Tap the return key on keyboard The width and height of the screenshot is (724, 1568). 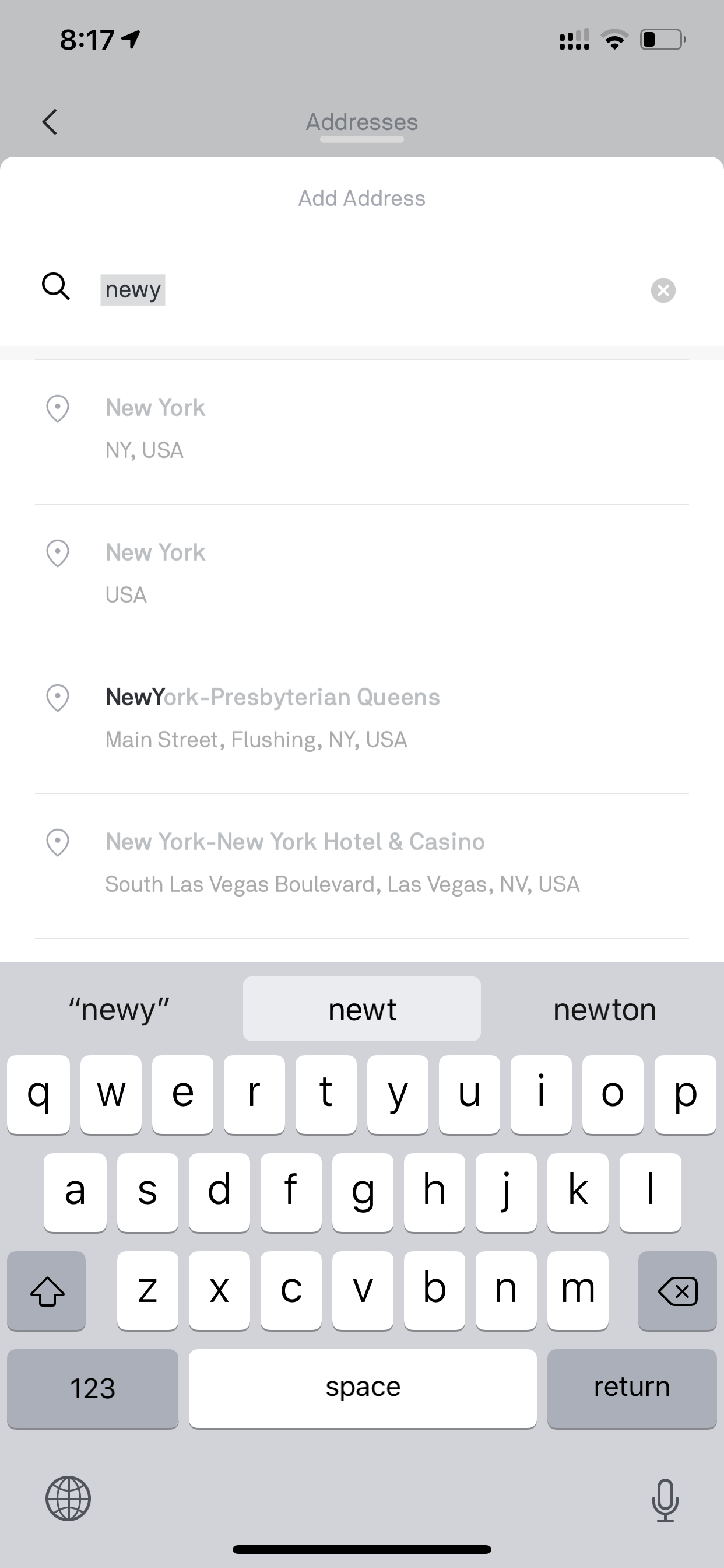click(631, 1388)
